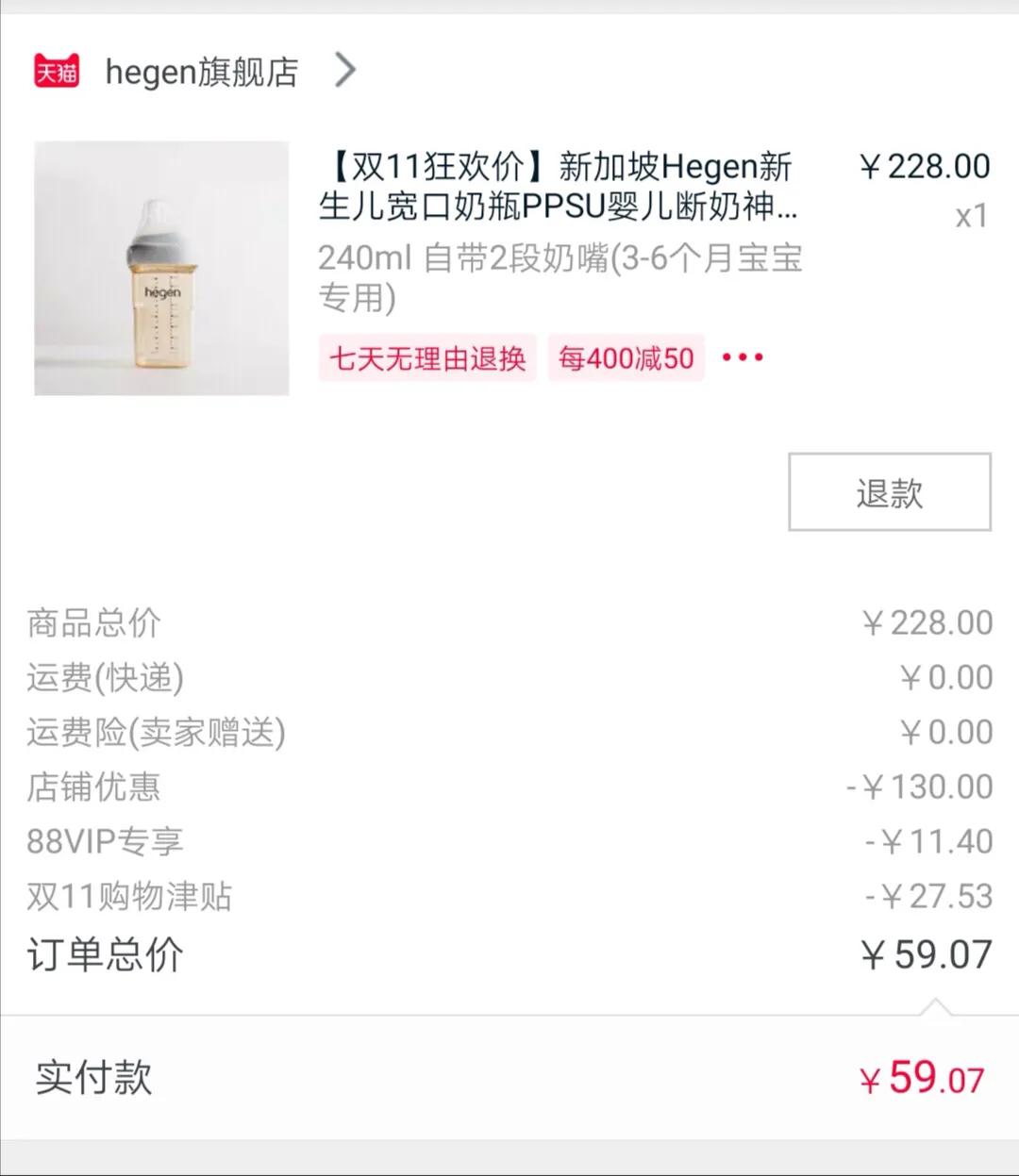1019x1176 pixels.
Task: Tap the item price ¥228.00
Action: pos(924,166)
